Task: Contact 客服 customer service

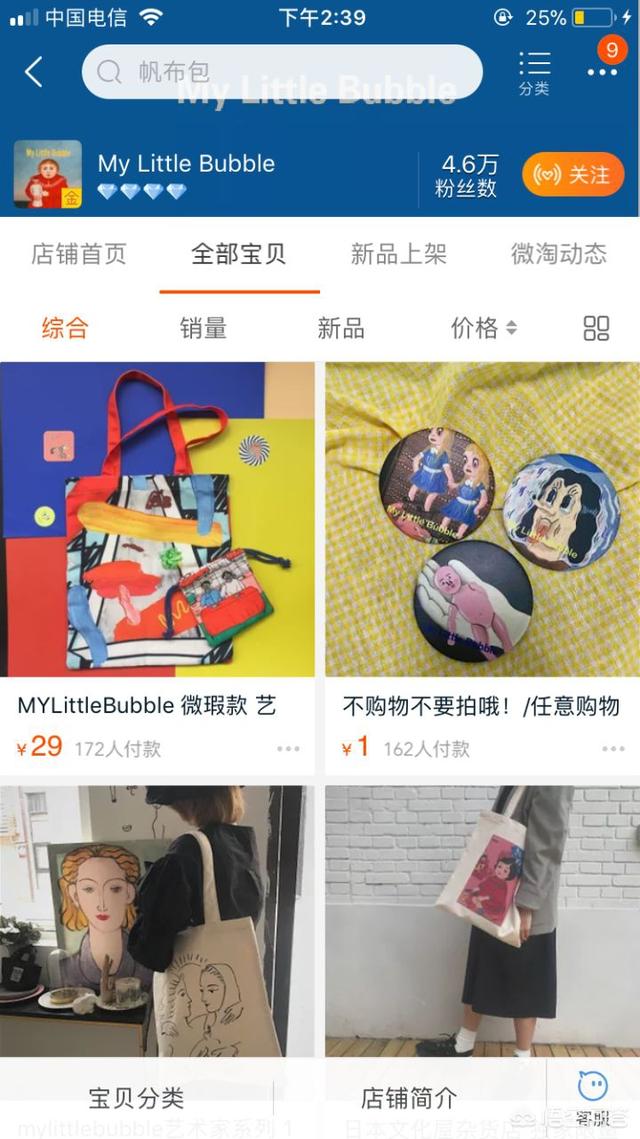Action: pos(593,1098)
